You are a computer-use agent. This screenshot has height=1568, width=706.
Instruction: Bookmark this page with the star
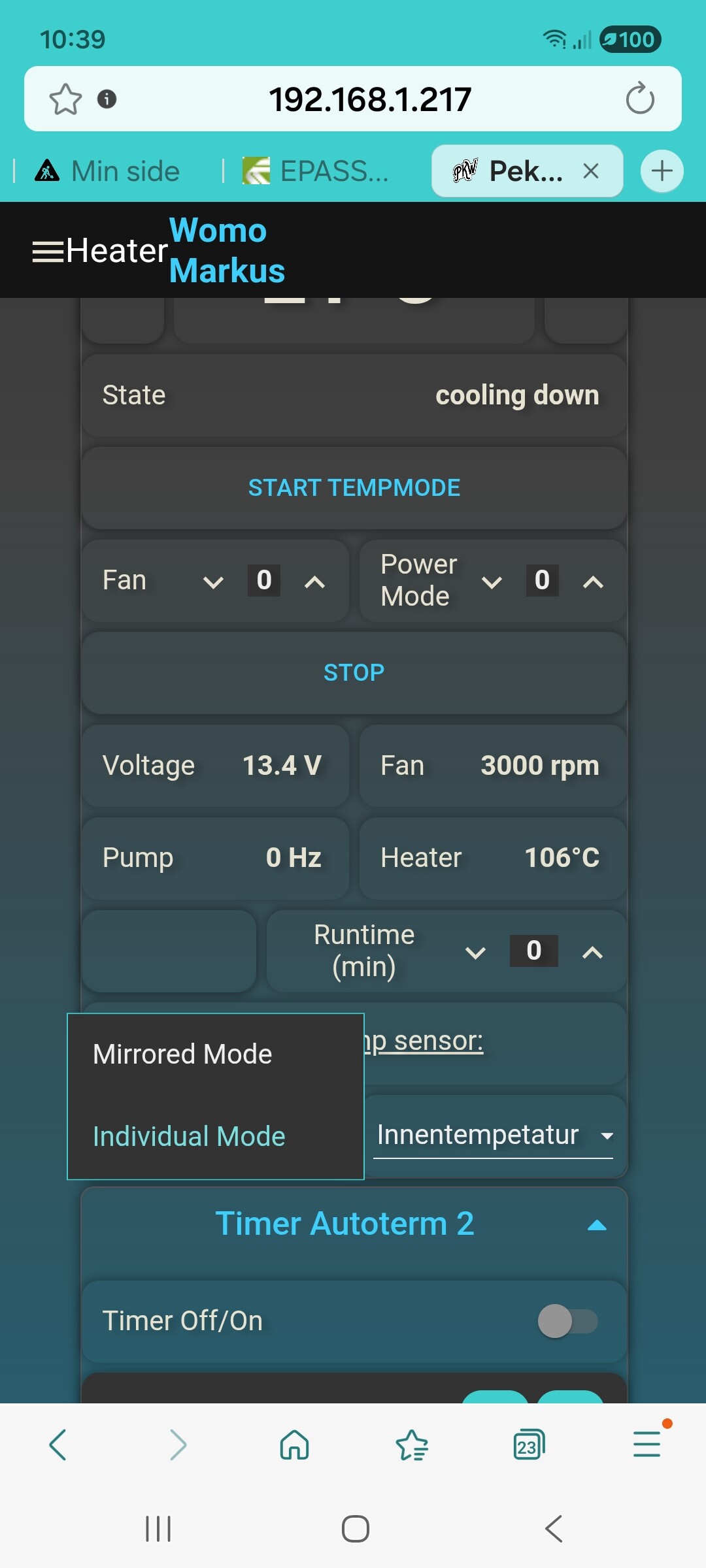click(65, 99)
